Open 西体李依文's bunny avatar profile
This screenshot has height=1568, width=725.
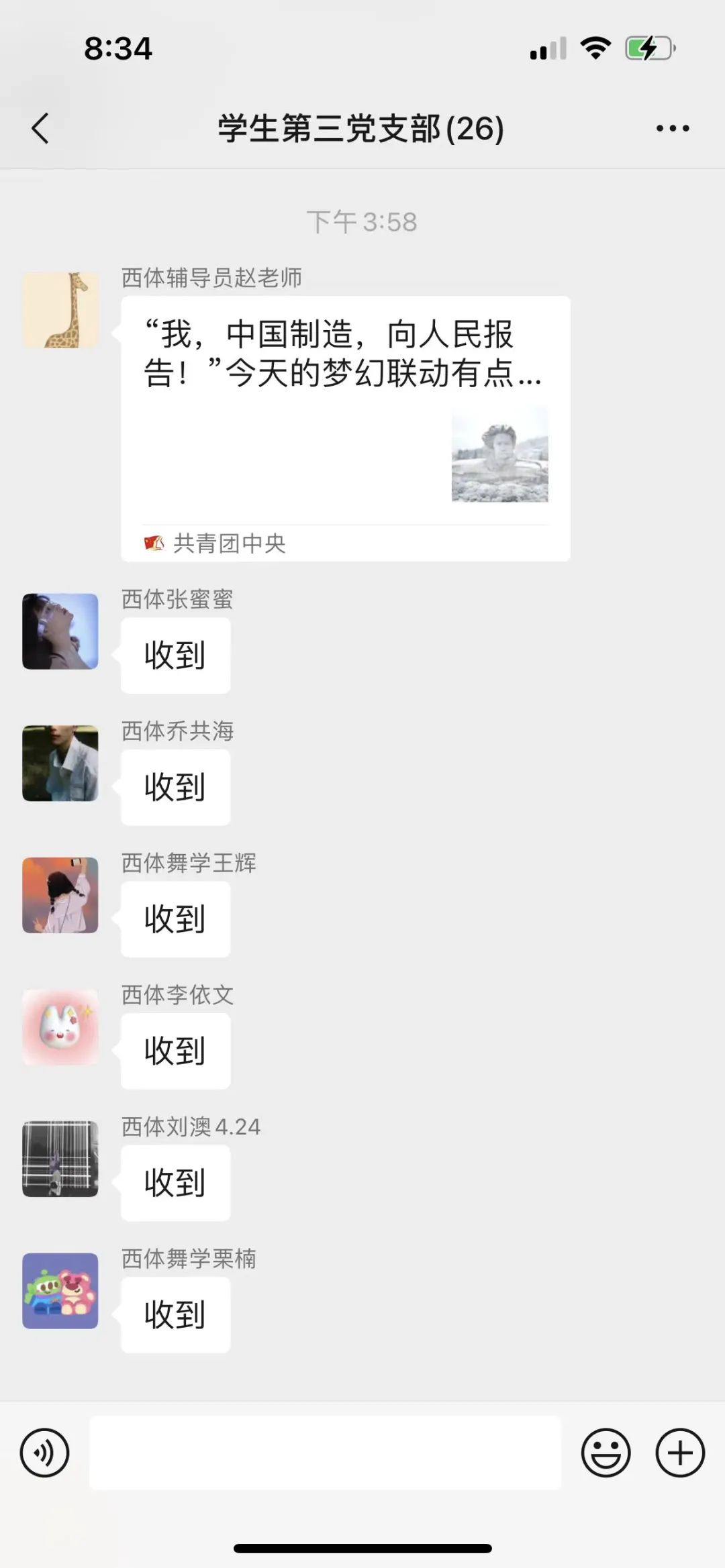click(x=60, y=1027)
